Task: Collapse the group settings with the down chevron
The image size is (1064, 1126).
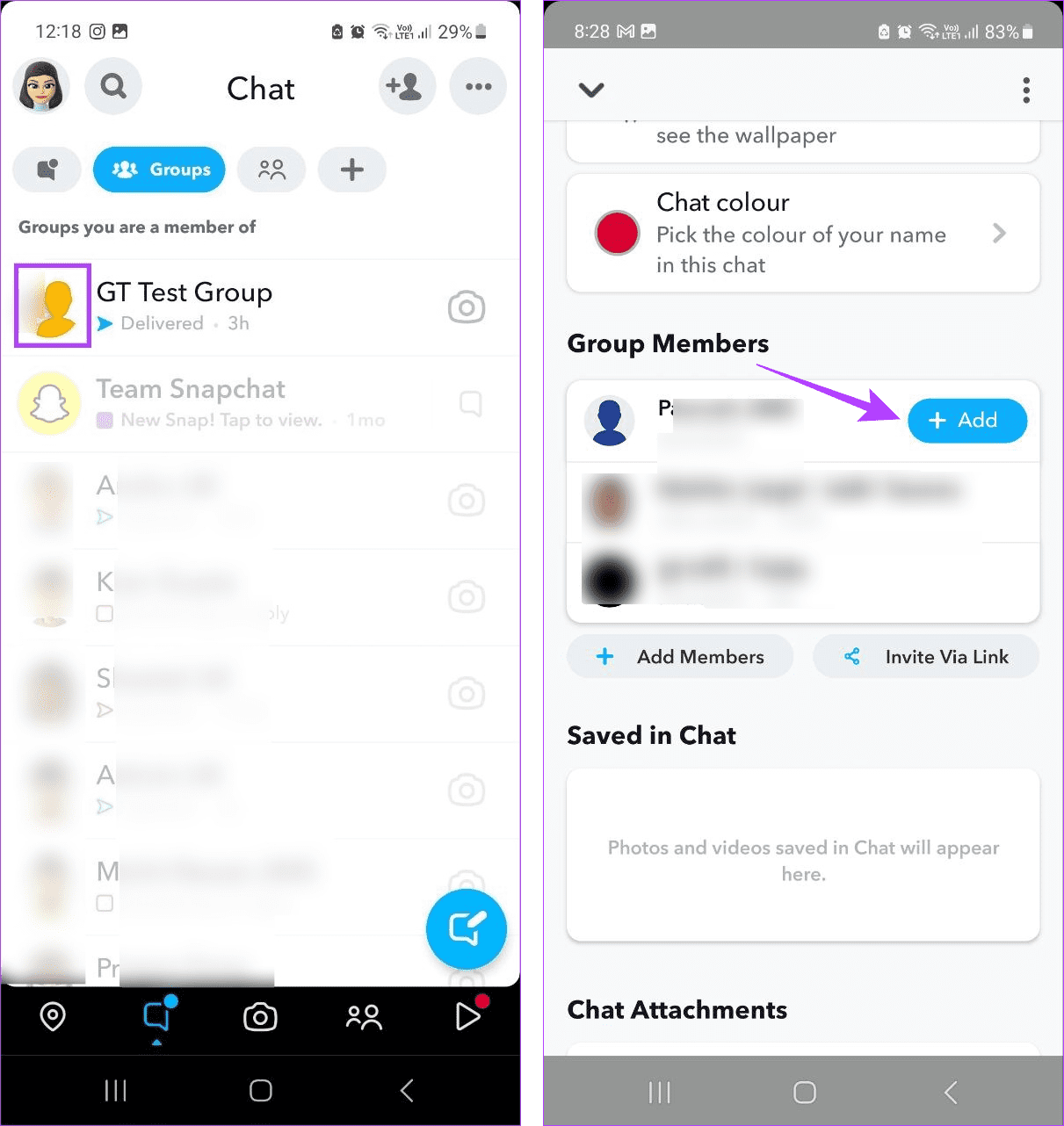Action: (591, 90)
